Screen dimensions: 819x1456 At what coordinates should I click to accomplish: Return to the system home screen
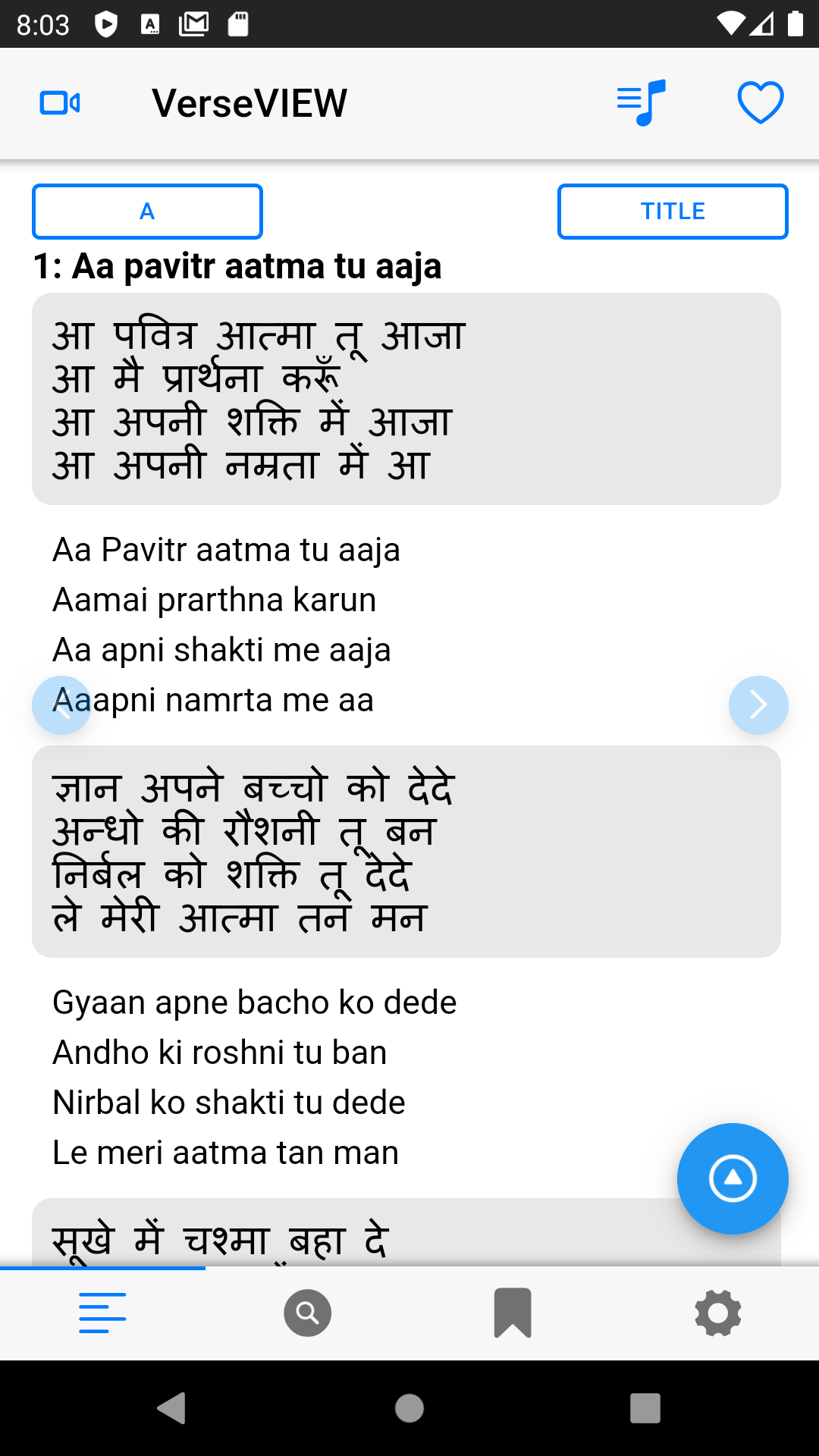pyautogui.click(x=409, y=1408)
